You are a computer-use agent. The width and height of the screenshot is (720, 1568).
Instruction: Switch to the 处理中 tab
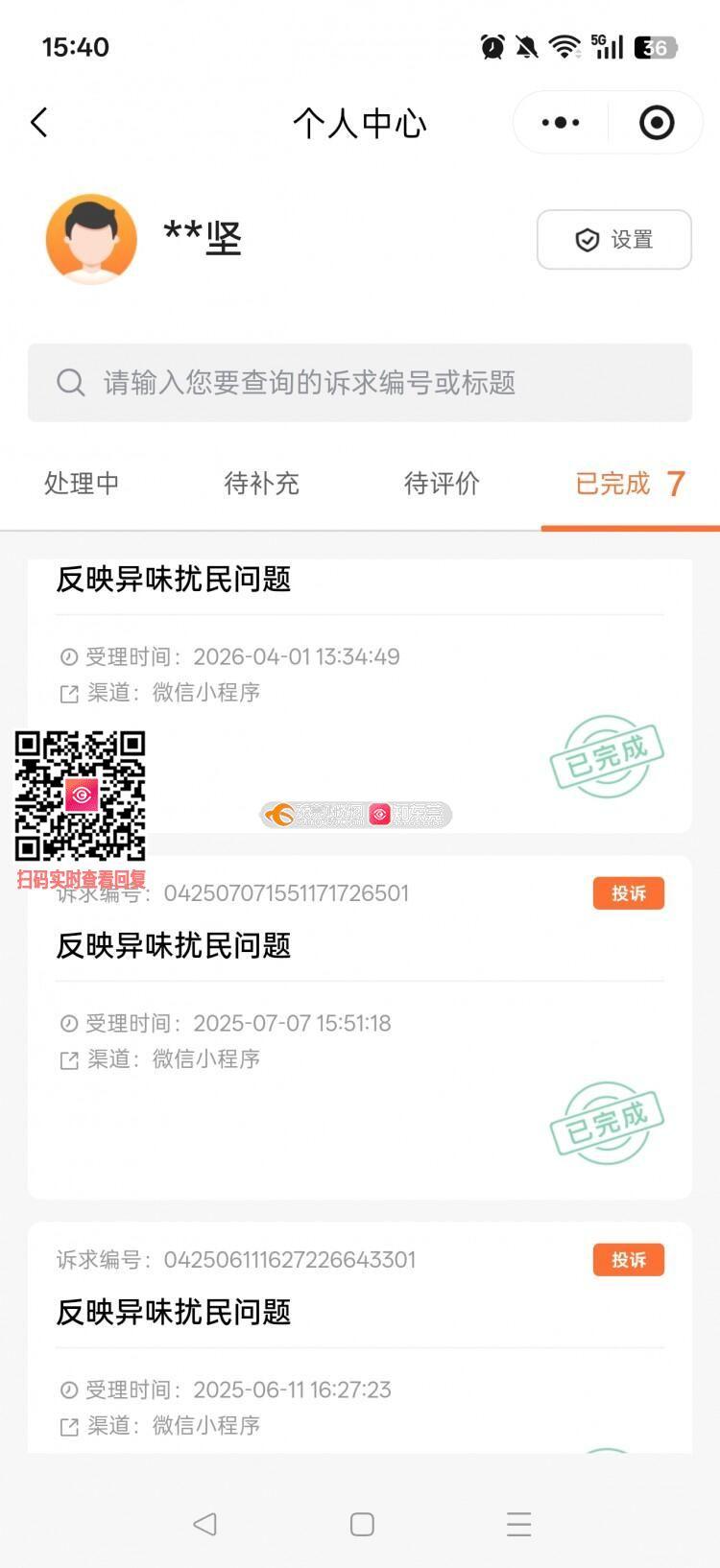82,484
